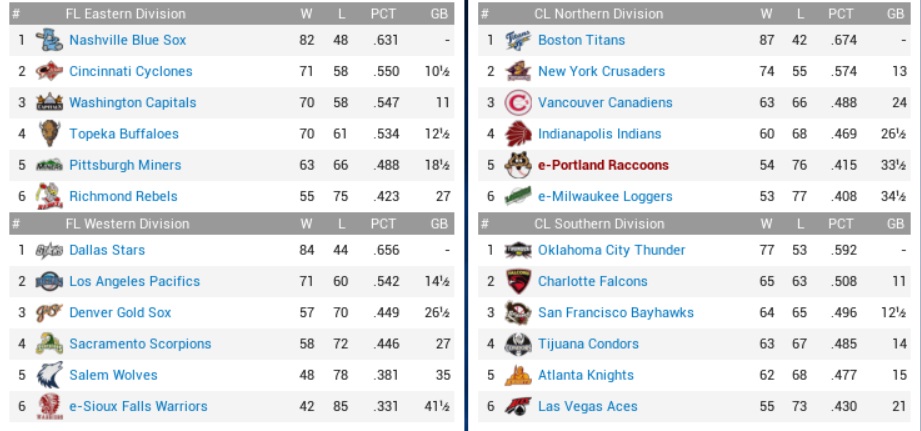The image size is (921, 431).
Task: Open the Las Vegas Aces page
Action: click(587, 406)
